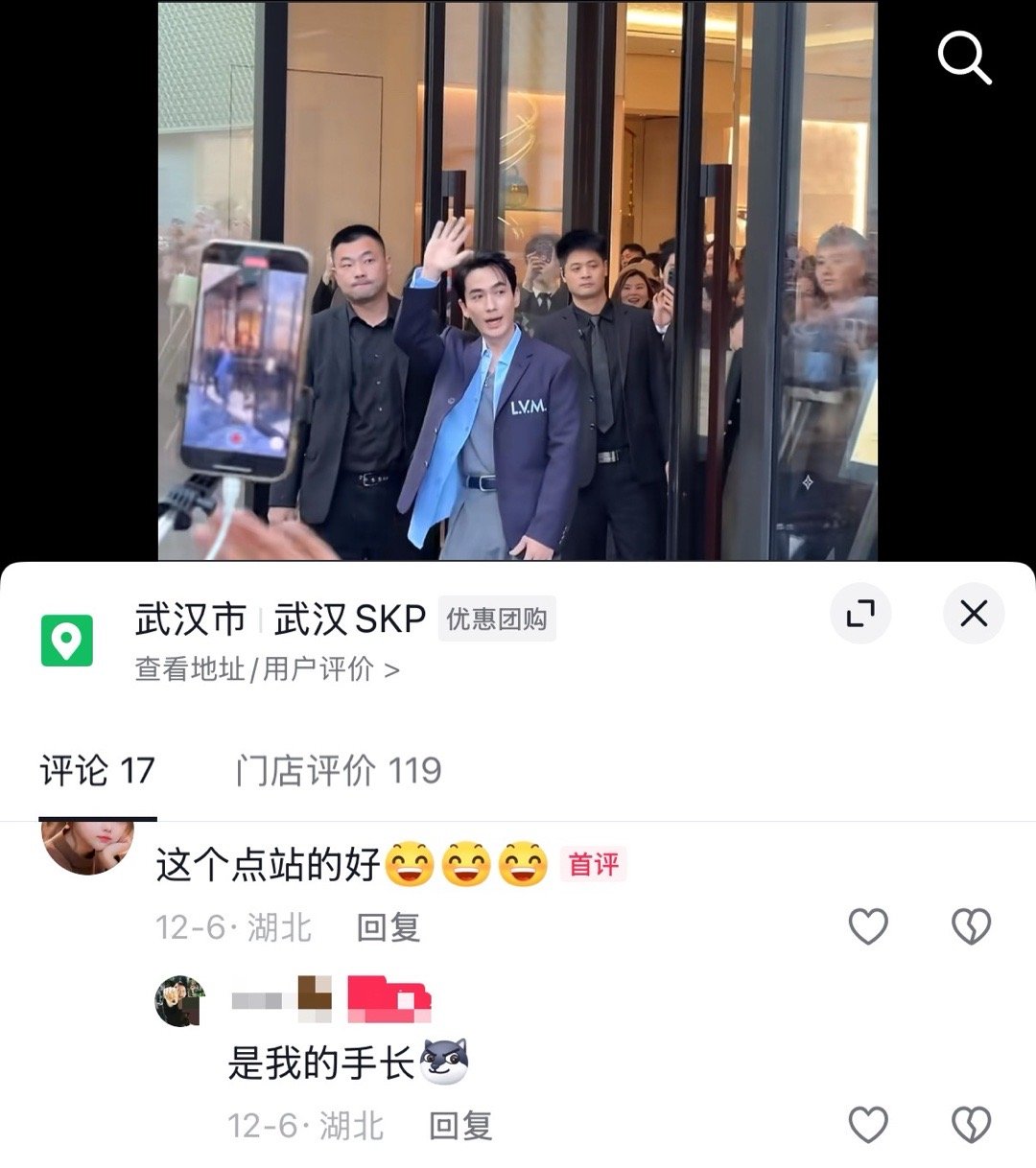Screen dimensions: 1036x1168
Task: Open the 优惠团购 badge dropdown panel
Action: (x=495, y=619)
